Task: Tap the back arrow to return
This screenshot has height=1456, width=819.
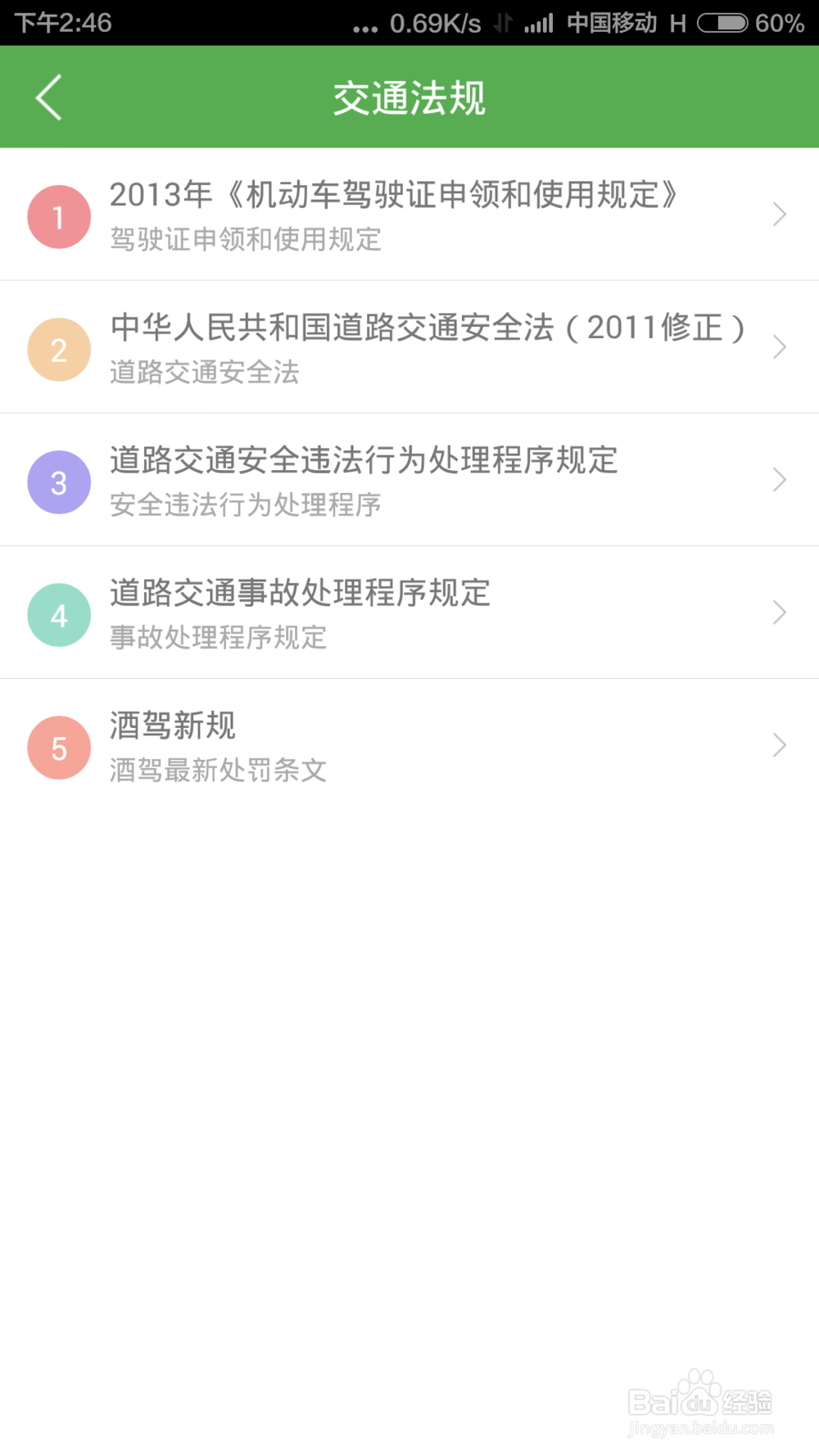Action: (x=48, y=96)
